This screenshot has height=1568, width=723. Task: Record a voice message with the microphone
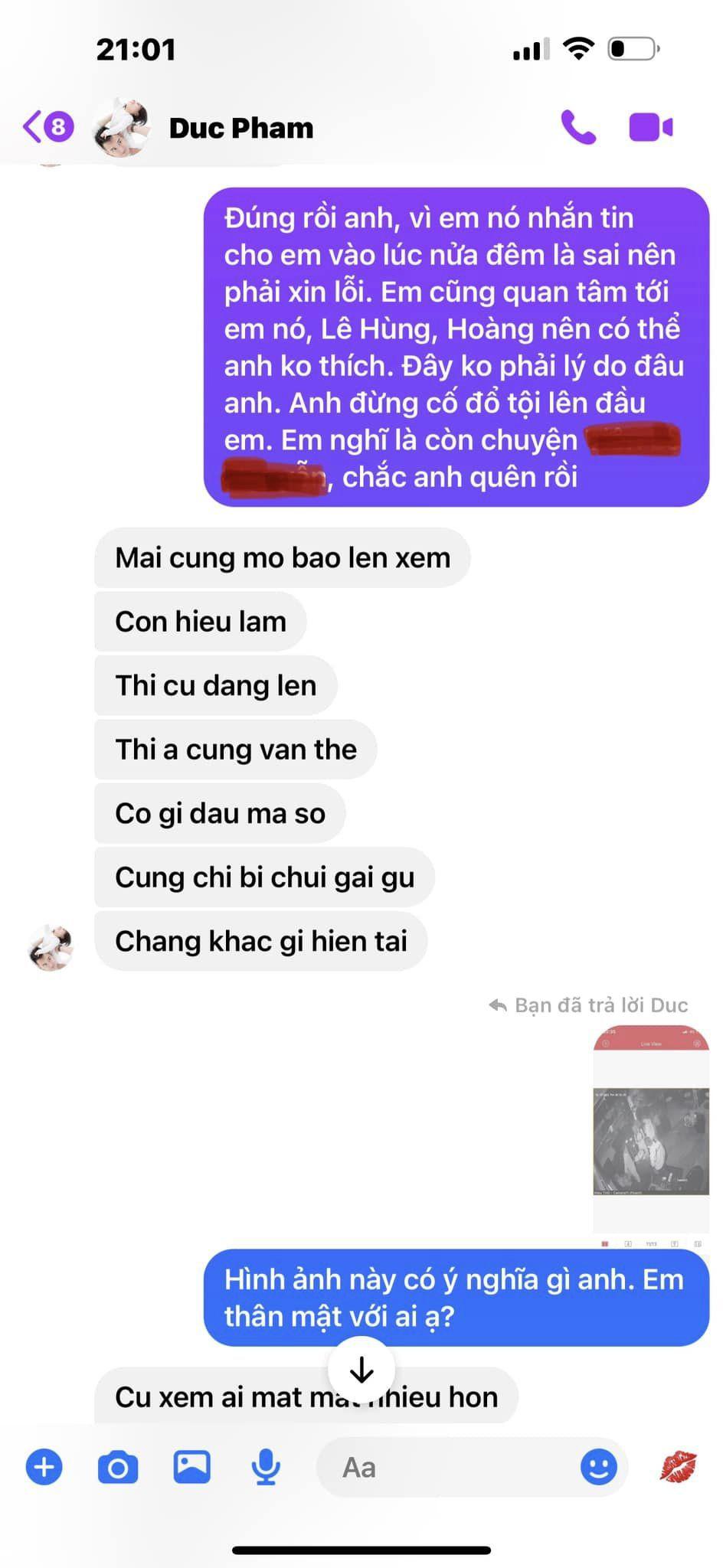click(266, 1468)
